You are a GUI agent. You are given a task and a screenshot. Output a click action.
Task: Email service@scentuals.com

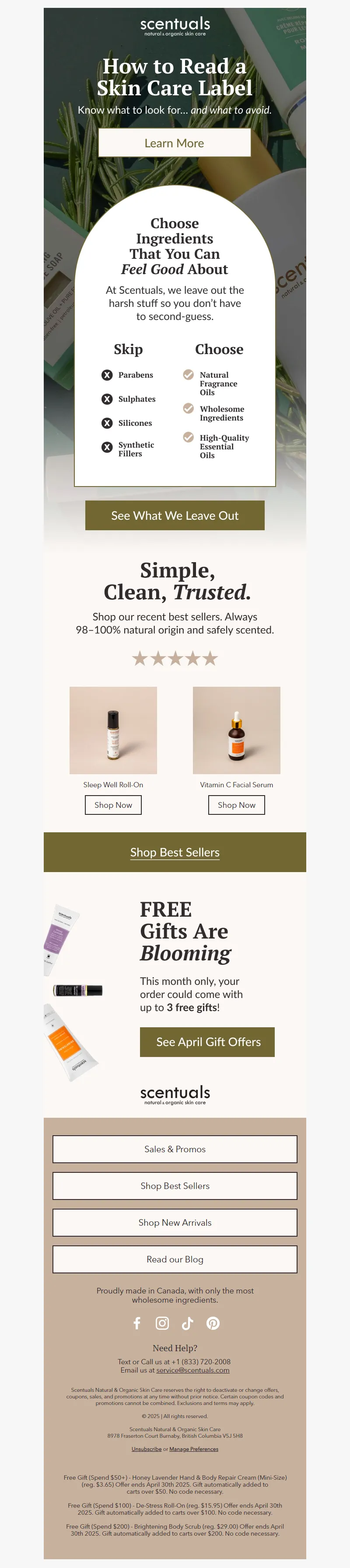tap(193, 1370)
